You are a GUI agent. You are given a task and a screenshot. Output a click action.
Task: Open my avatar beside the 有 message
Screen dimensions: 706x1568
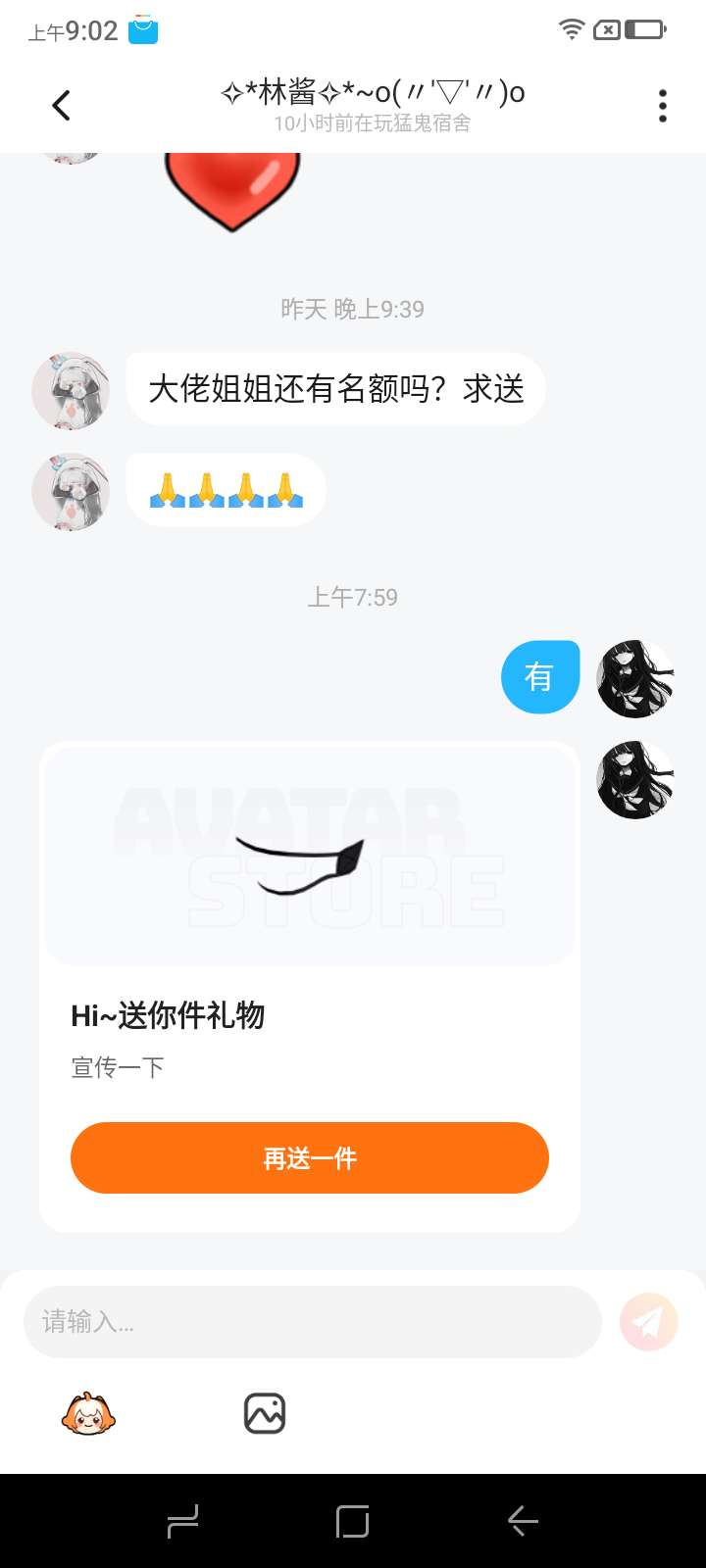pos(635,678)
